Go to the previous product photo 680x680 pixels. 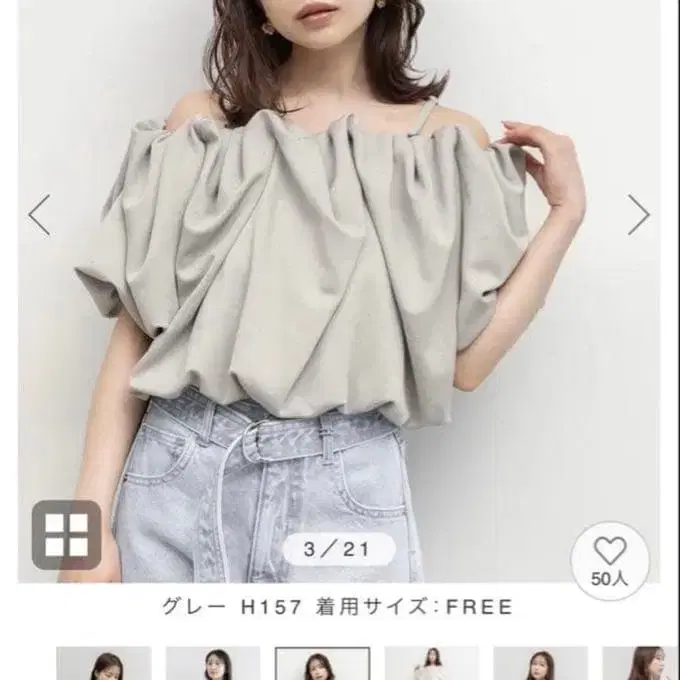39,215
